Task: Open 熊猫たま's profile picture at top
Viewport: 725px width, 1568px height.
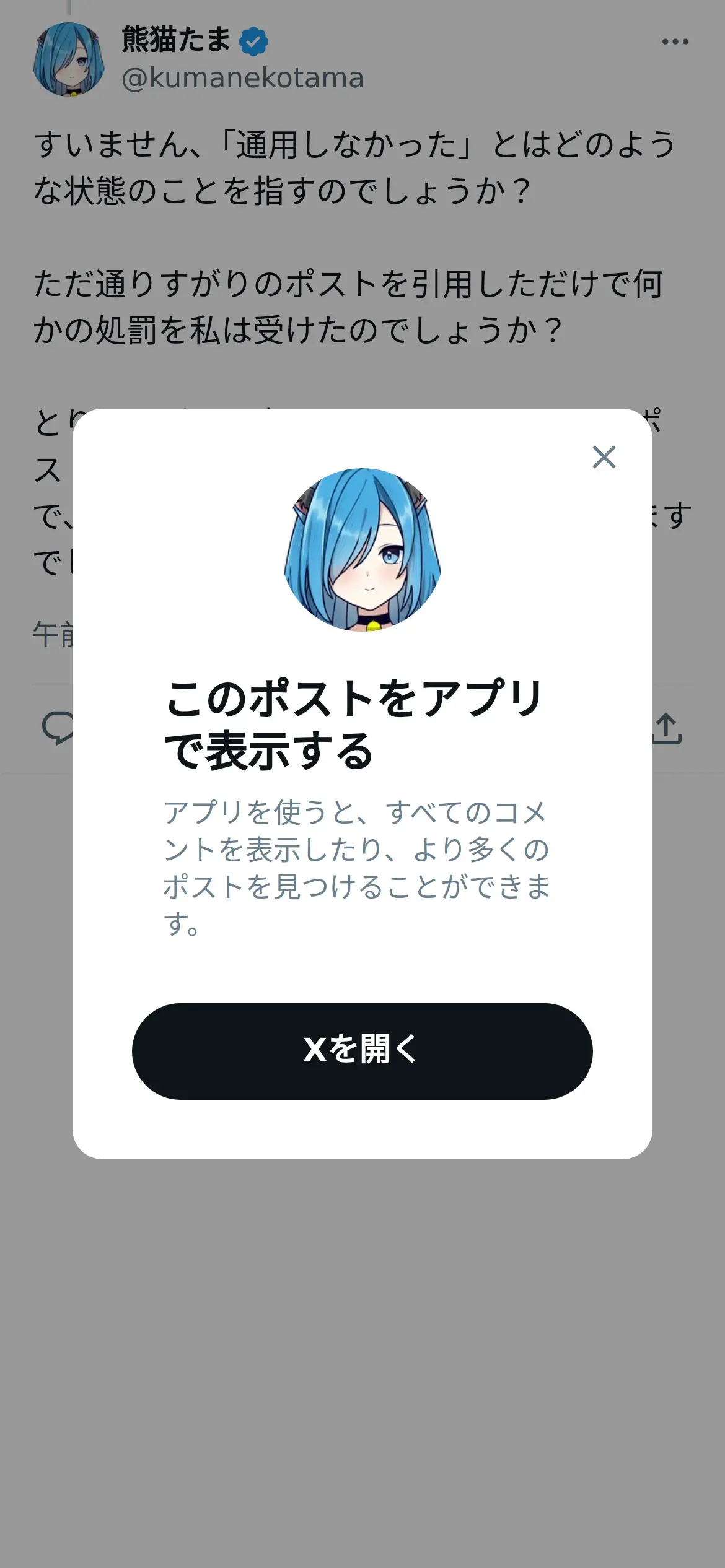Action: 69,59
